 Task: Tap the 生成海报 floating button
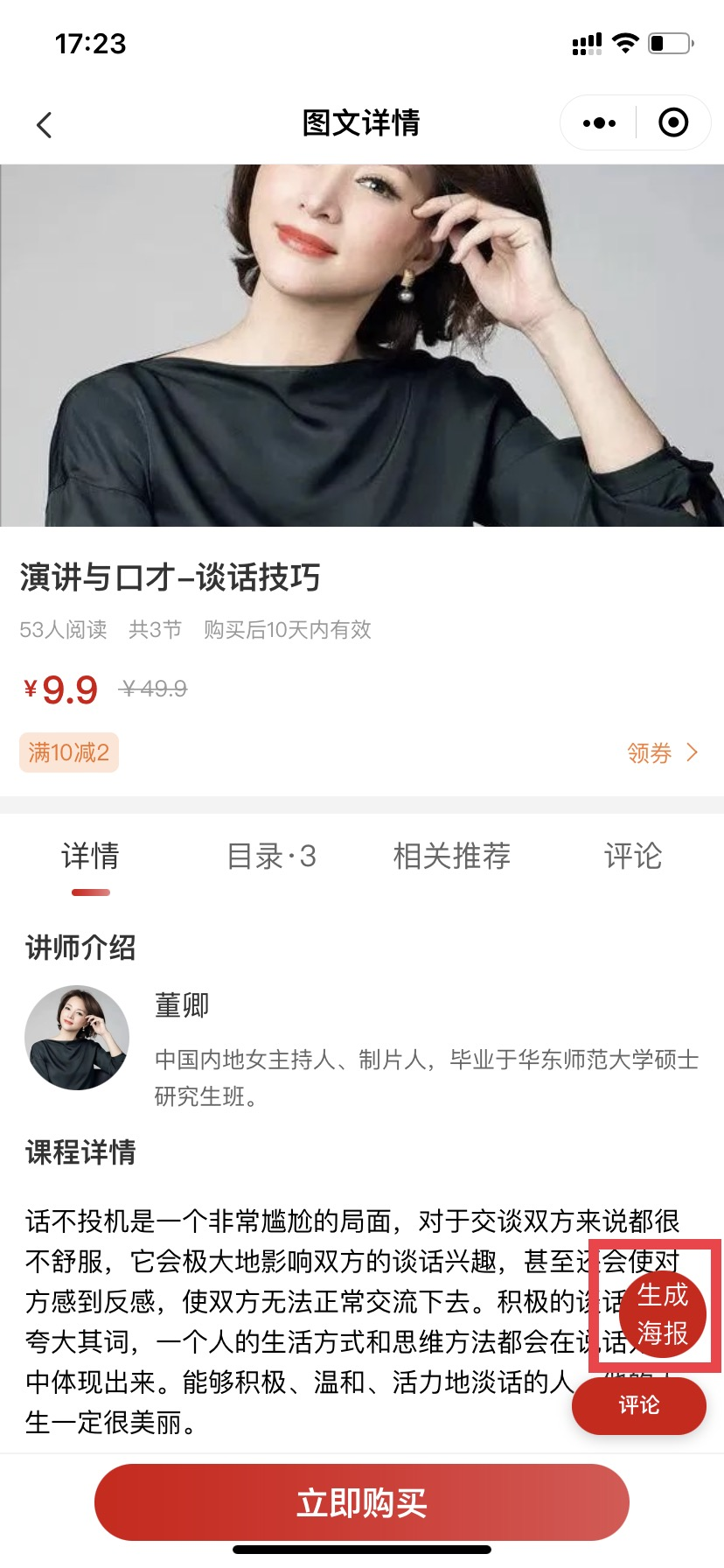click(662, 1313)
